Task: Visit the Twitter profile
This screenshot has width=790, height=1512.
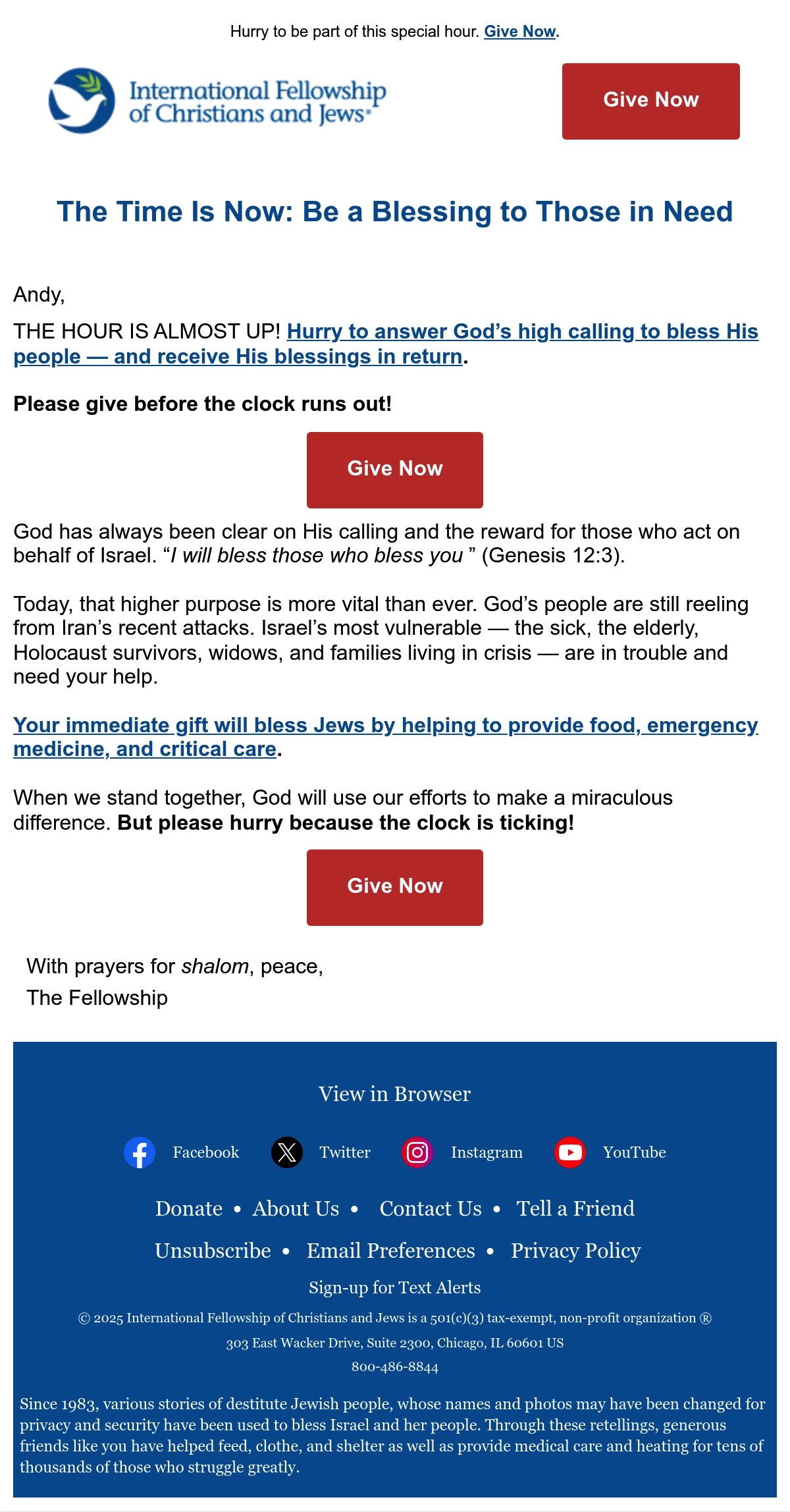Action: (321, 1152)
